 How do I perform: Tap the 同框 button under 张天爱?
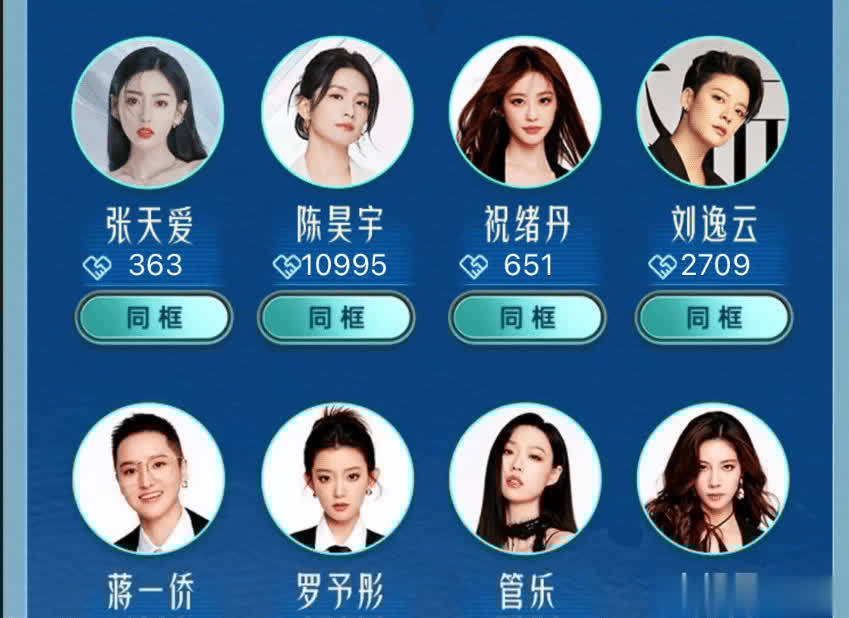(153, 318)
